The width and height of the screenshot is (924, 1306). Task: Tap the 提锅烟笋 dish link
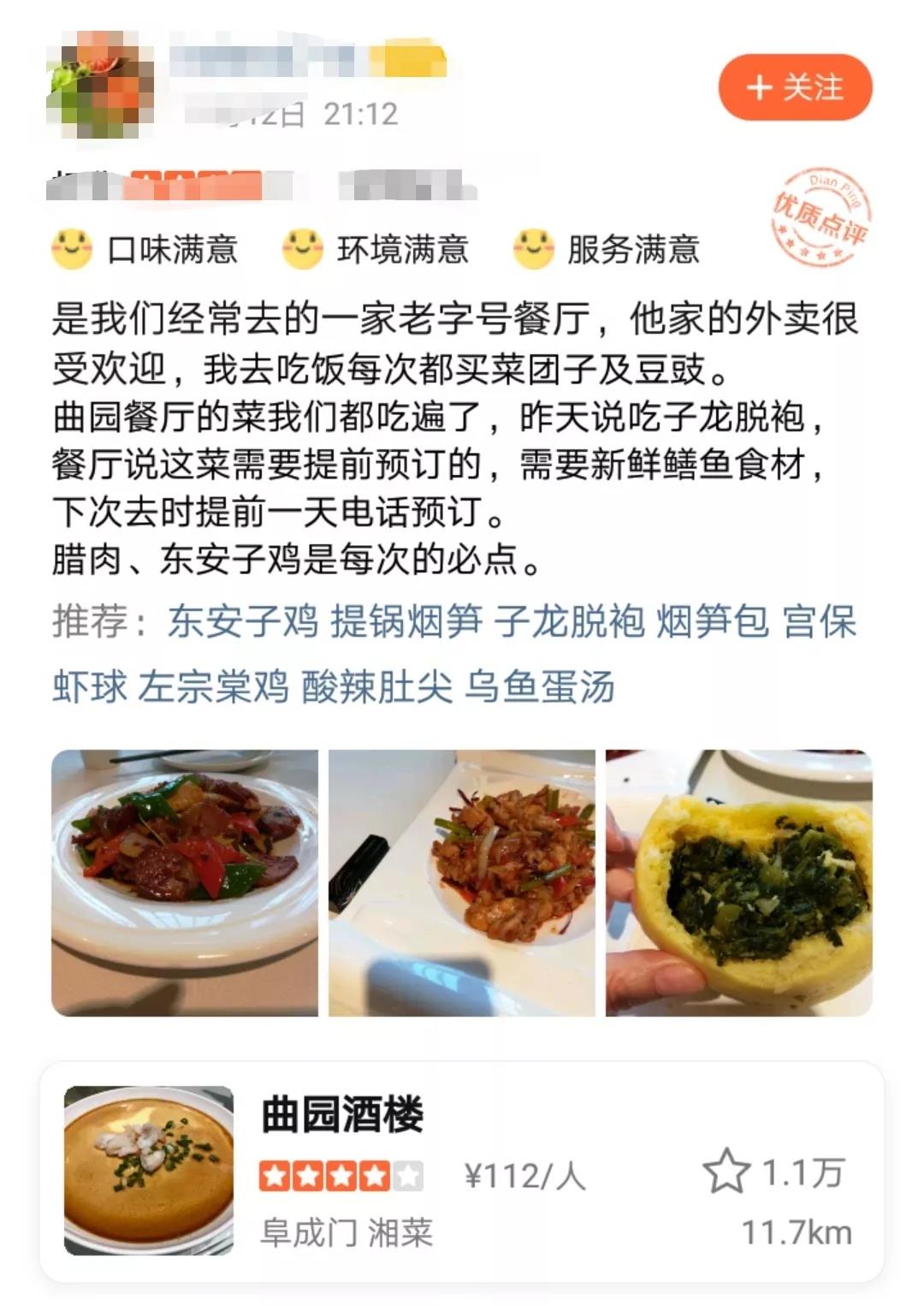pyautogui.click(x=406, y=621)
